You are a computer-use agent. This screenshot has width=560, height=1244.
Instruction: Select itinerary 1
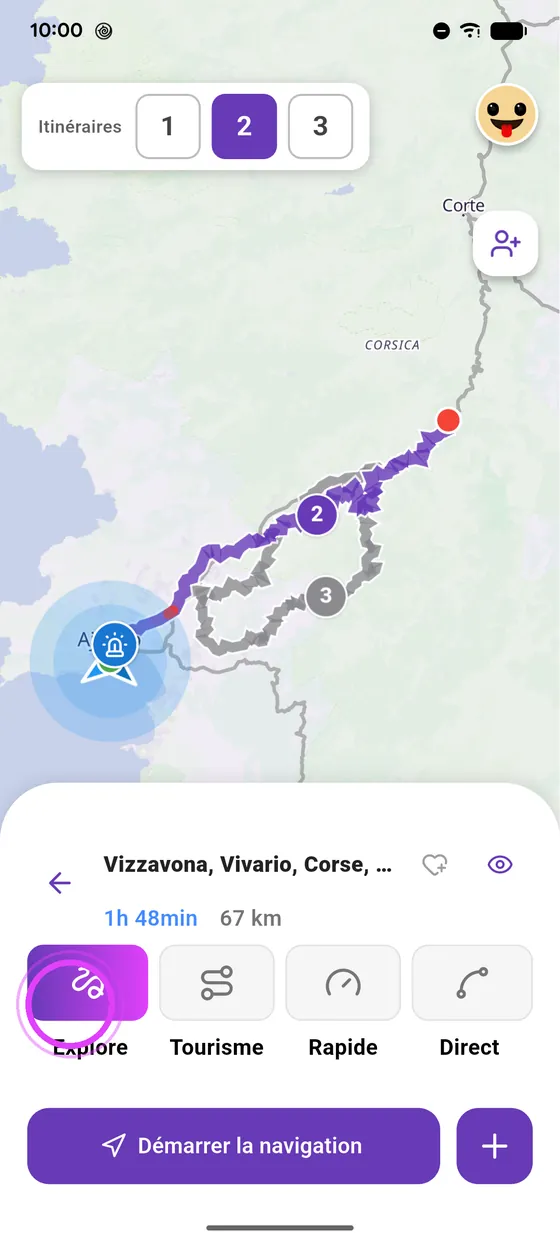coord(168,127)
